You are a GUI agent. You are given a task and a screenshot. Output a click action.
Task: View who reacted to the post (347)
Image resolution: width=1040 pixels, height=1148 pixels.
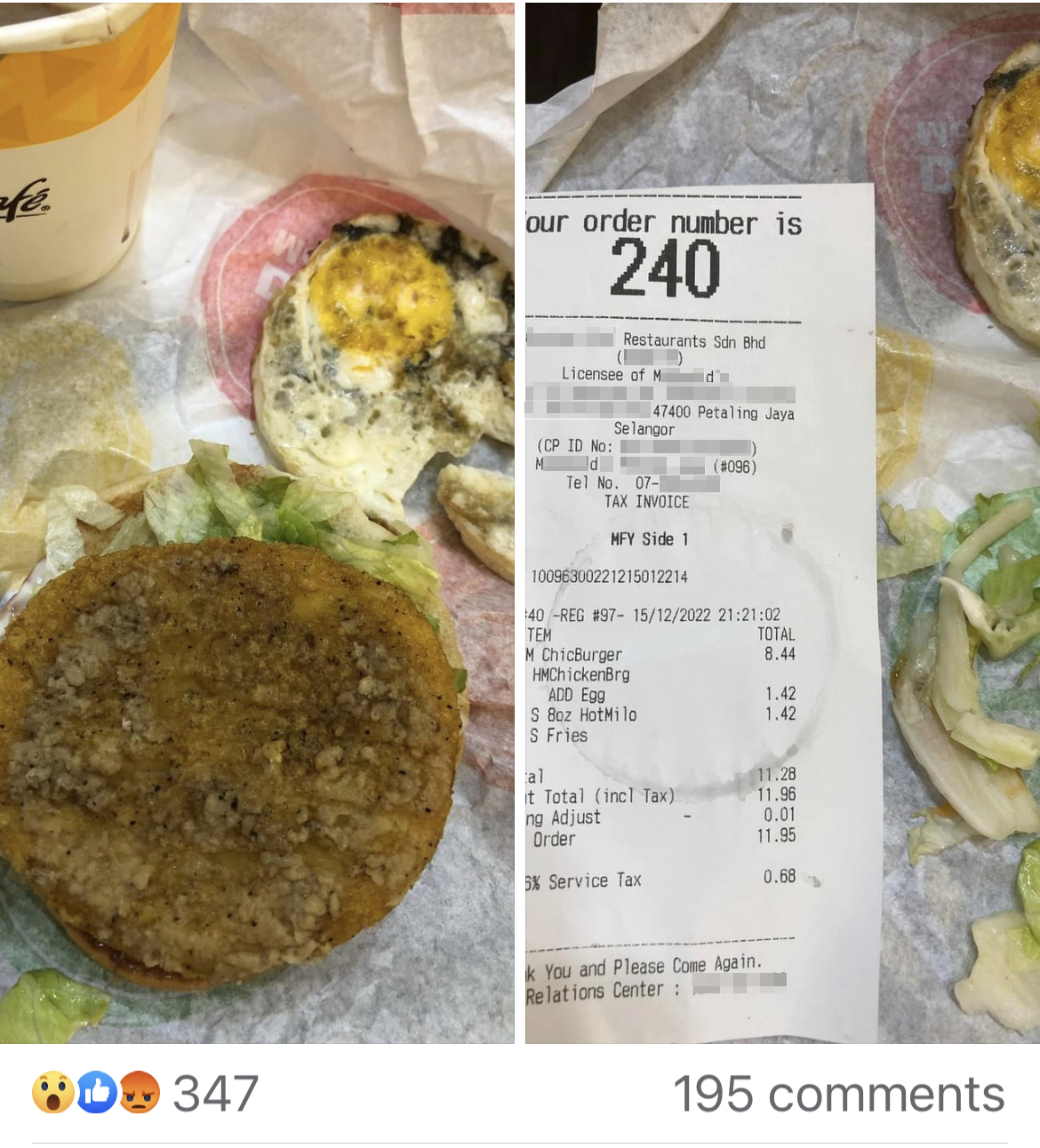[x=147, y=1093]
